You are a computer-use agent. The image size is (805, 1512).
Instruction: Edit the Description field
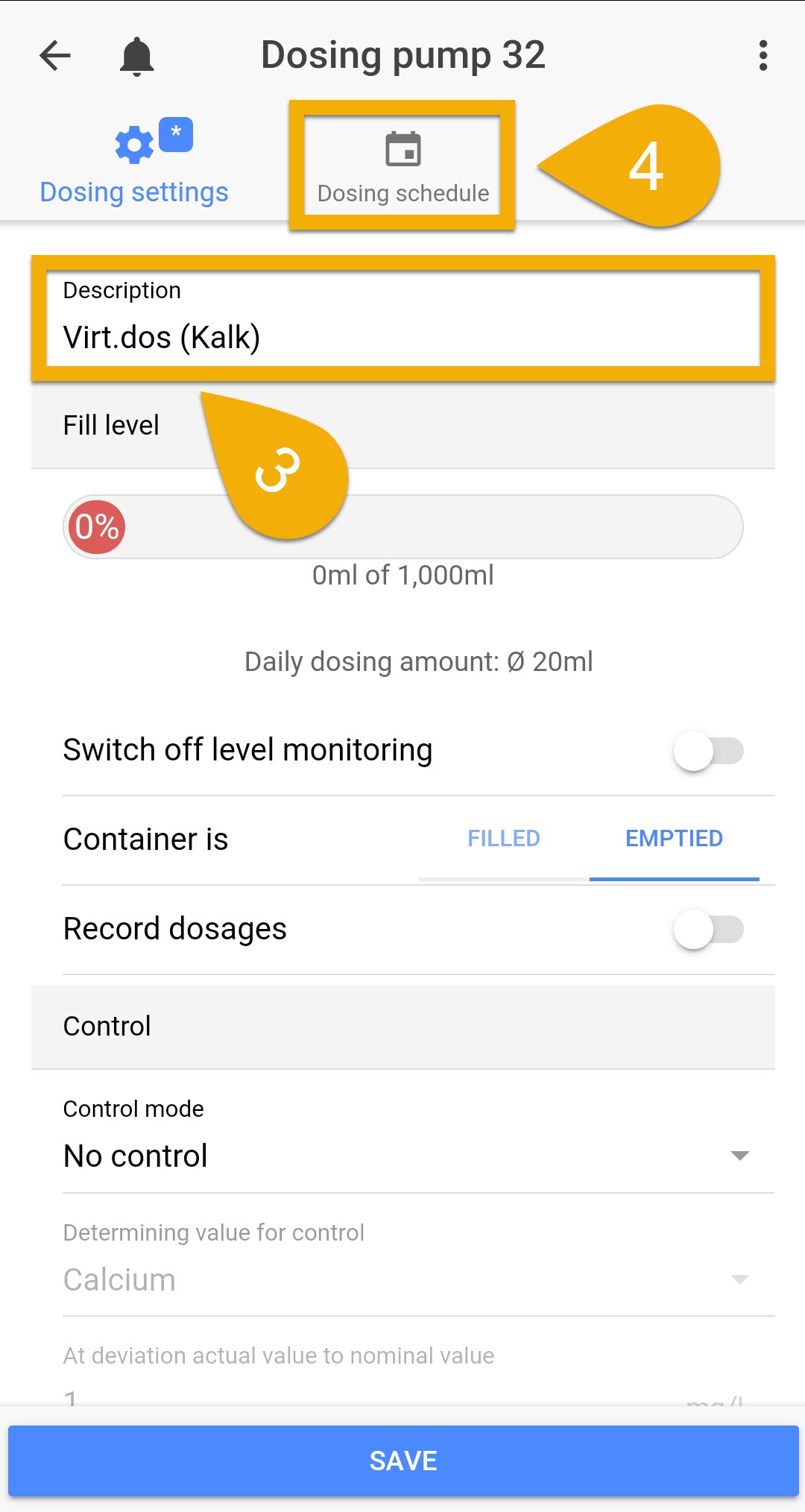point(403,319)
